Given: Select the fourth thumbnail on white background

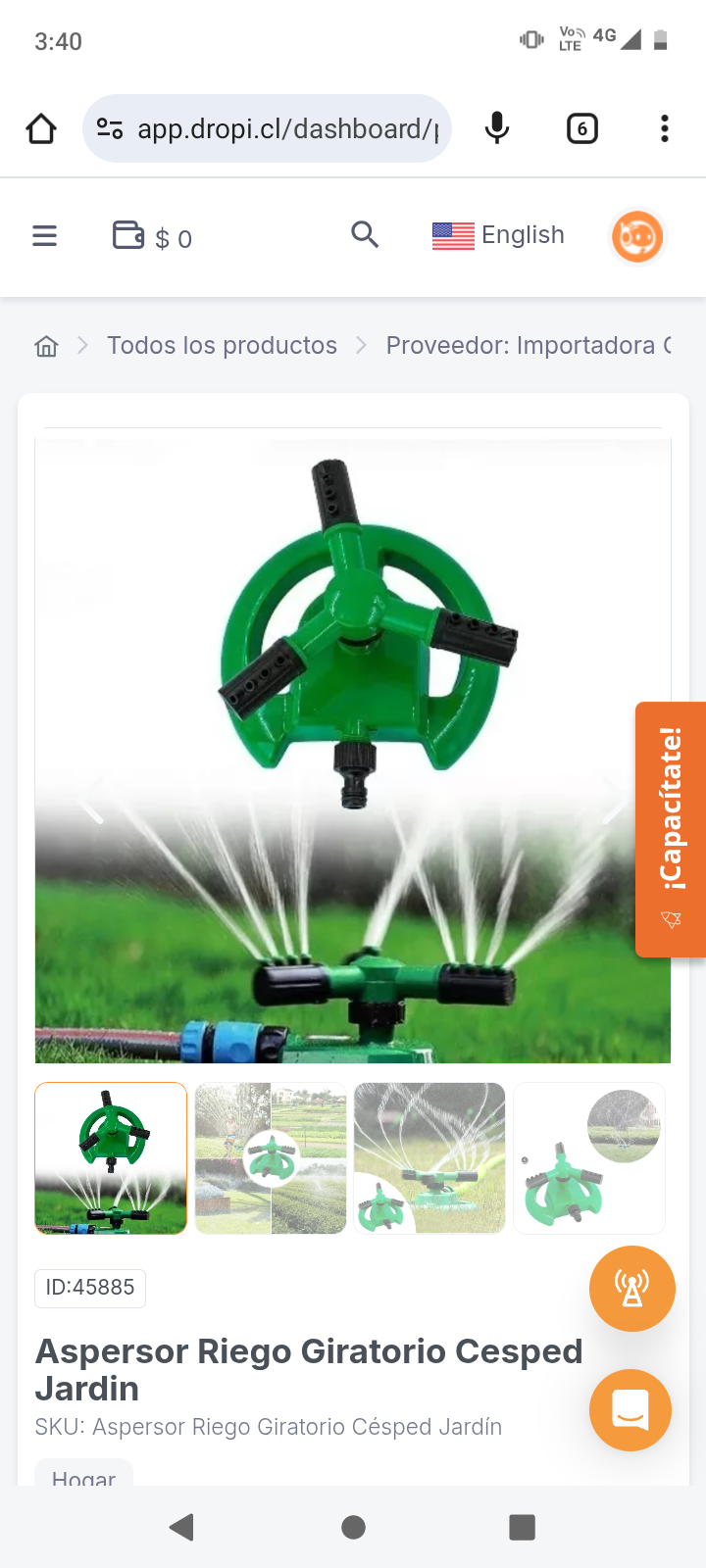Looking at the screenshot, I should point(589,1158).
